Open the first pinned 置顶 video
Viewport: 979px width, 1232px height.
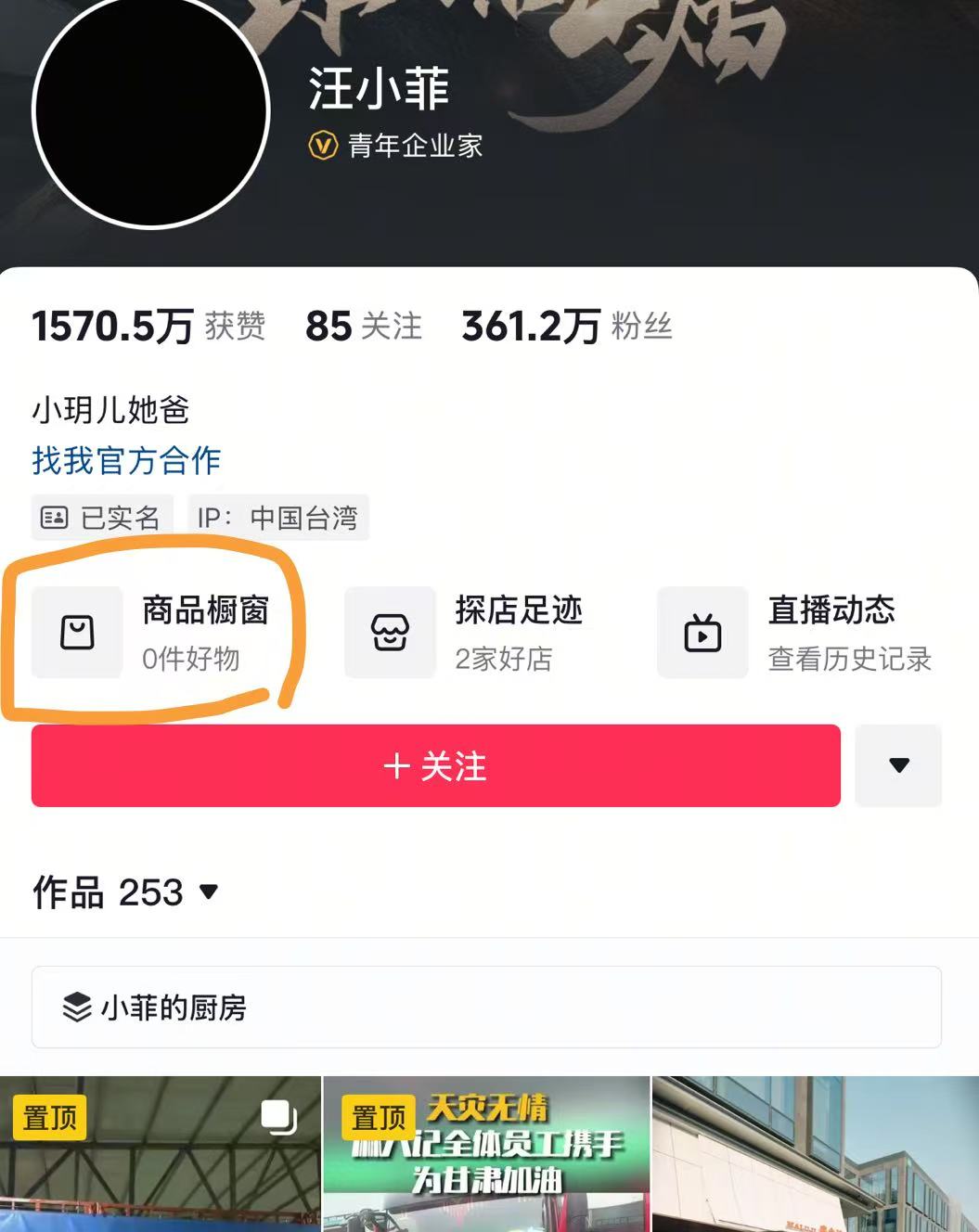pyautogui.click(x=160, y=1155)
